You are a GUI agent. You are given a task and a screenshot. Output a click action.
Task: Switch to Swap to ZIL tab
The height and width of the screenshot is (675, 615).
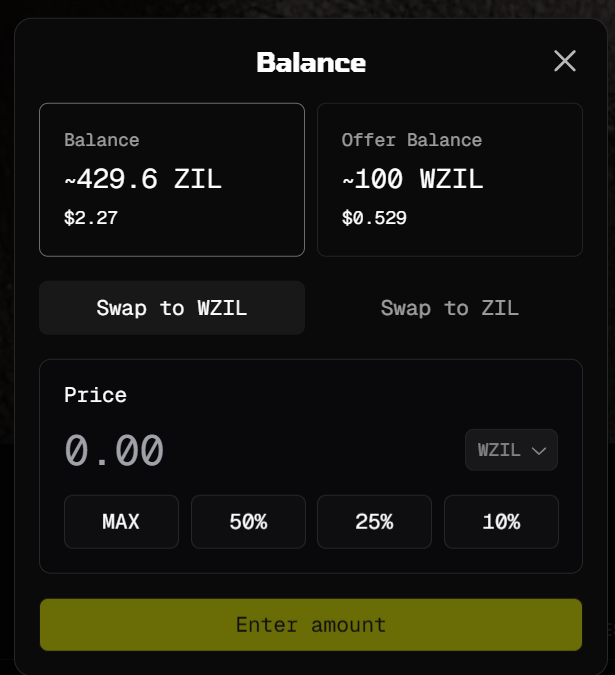[449, 308]
